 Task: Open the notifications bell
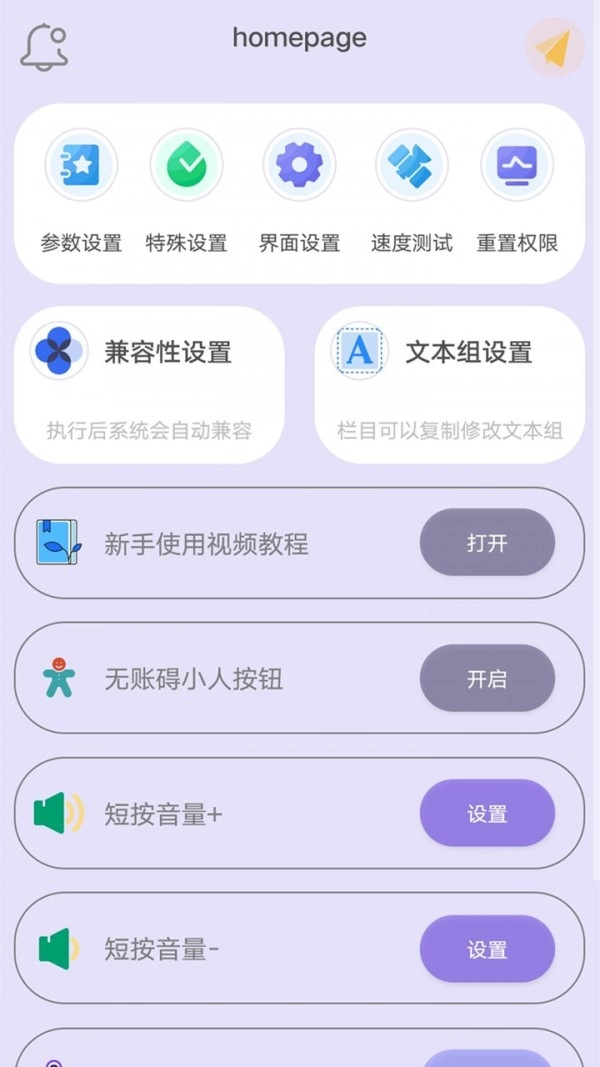click(x=44, y=47)
